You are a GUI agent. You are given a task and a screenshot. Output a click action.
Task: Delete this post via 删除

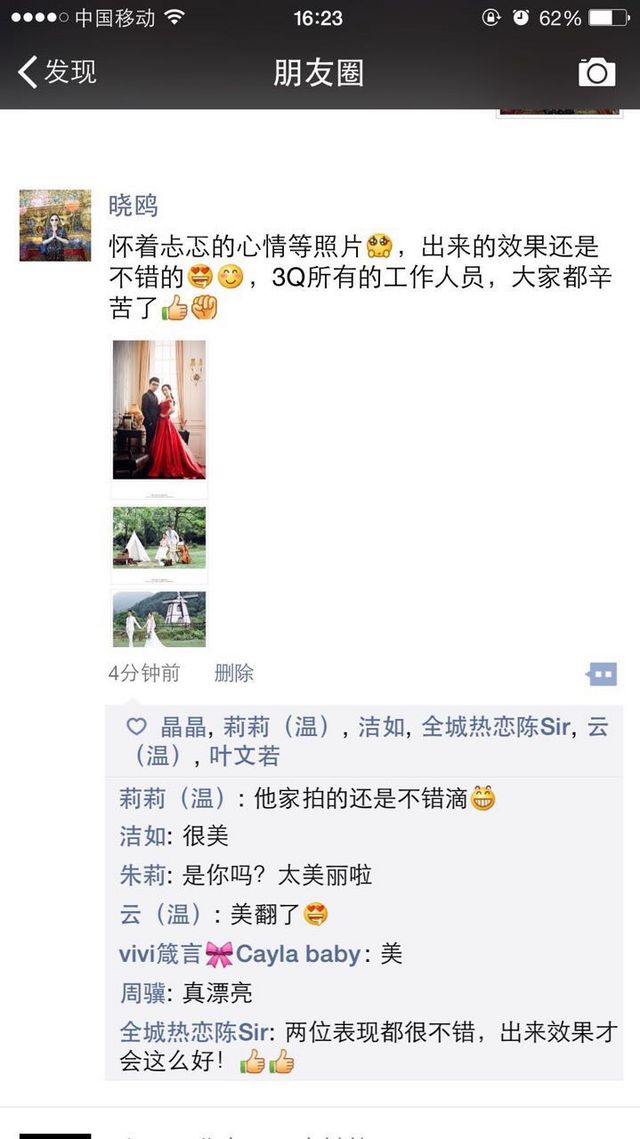pyautogui.click(x=234, y=673)
